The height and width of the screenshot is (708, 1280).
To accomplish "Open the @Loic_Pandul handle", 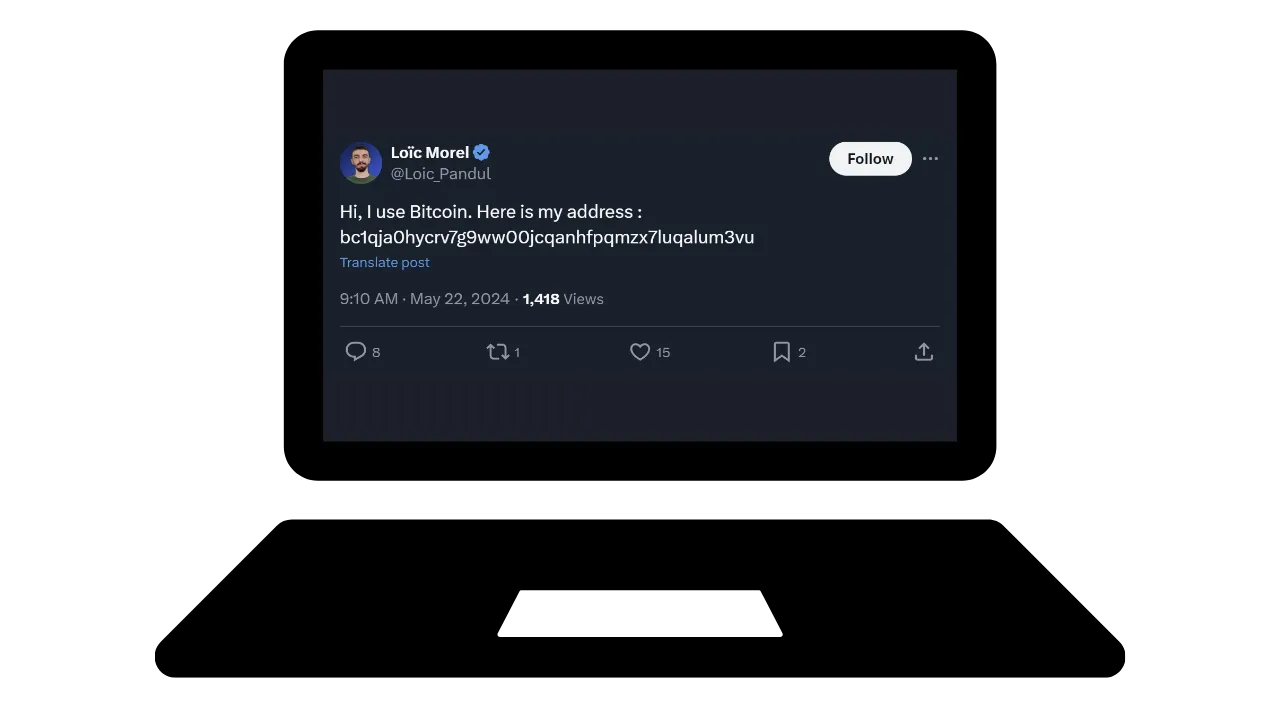I will click(x=440, y=174).
